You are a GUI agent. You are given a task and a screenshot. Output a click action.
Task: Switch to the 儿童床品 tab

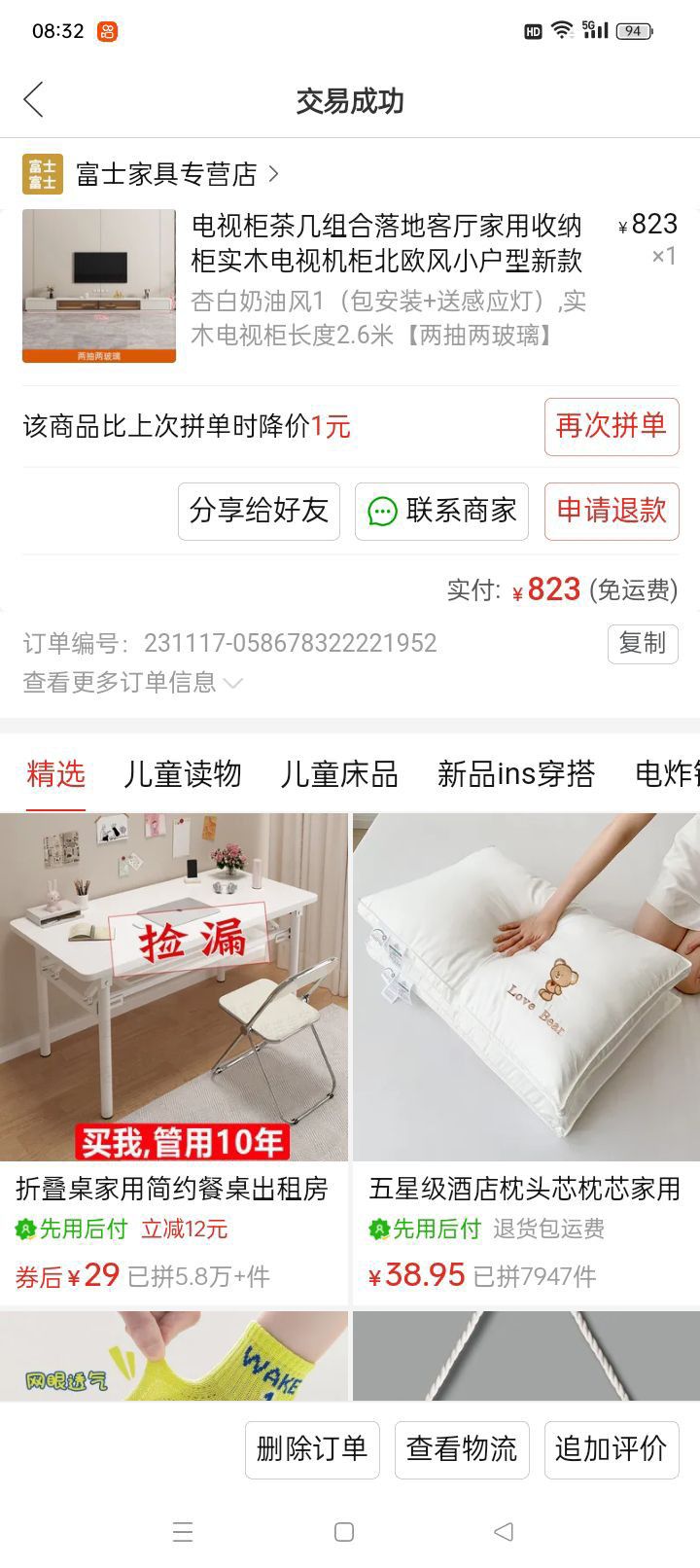[x=339, y=774]
